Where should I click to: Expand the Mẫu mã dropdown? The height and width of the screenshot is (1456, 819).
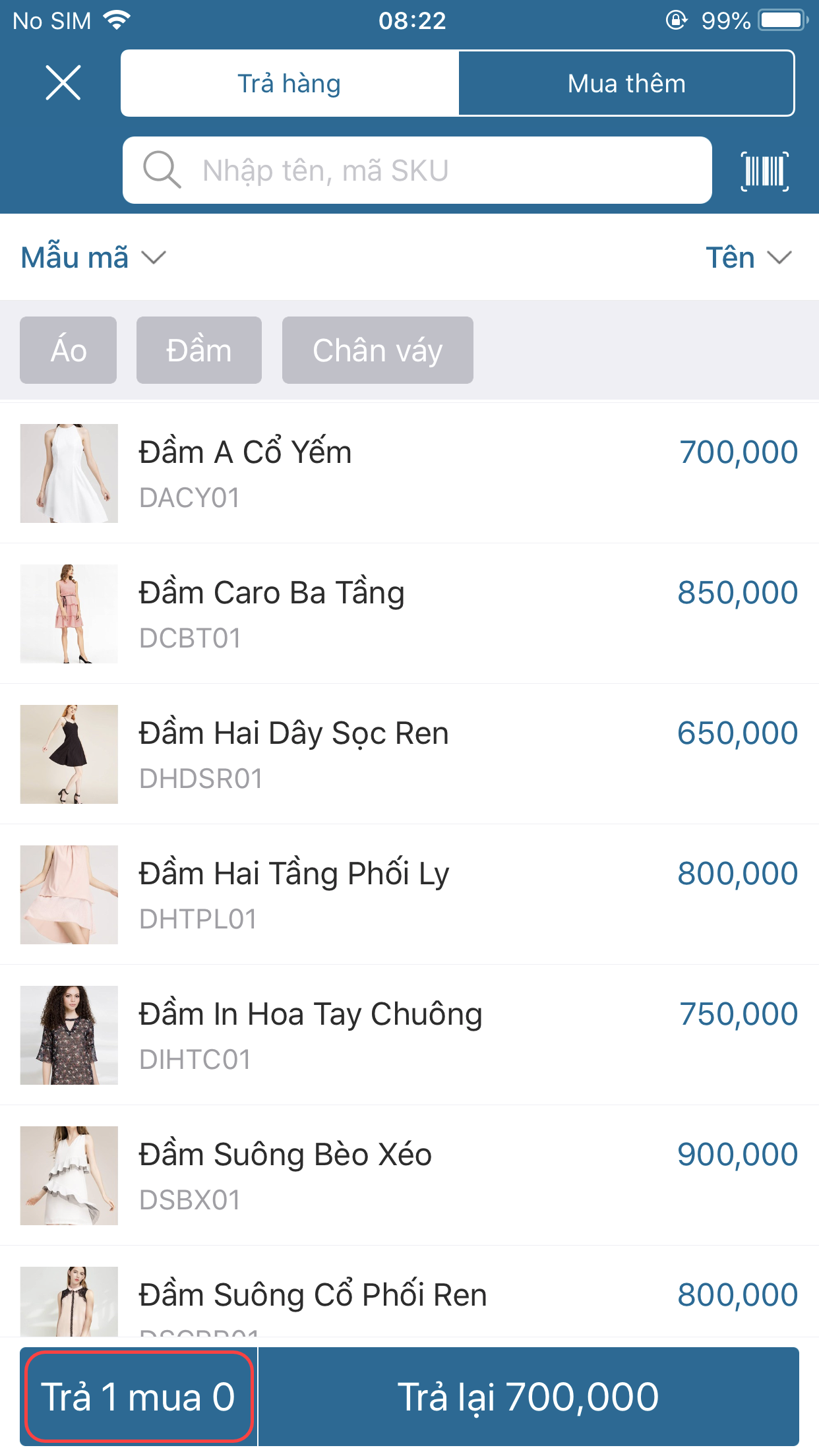(93, 257)
